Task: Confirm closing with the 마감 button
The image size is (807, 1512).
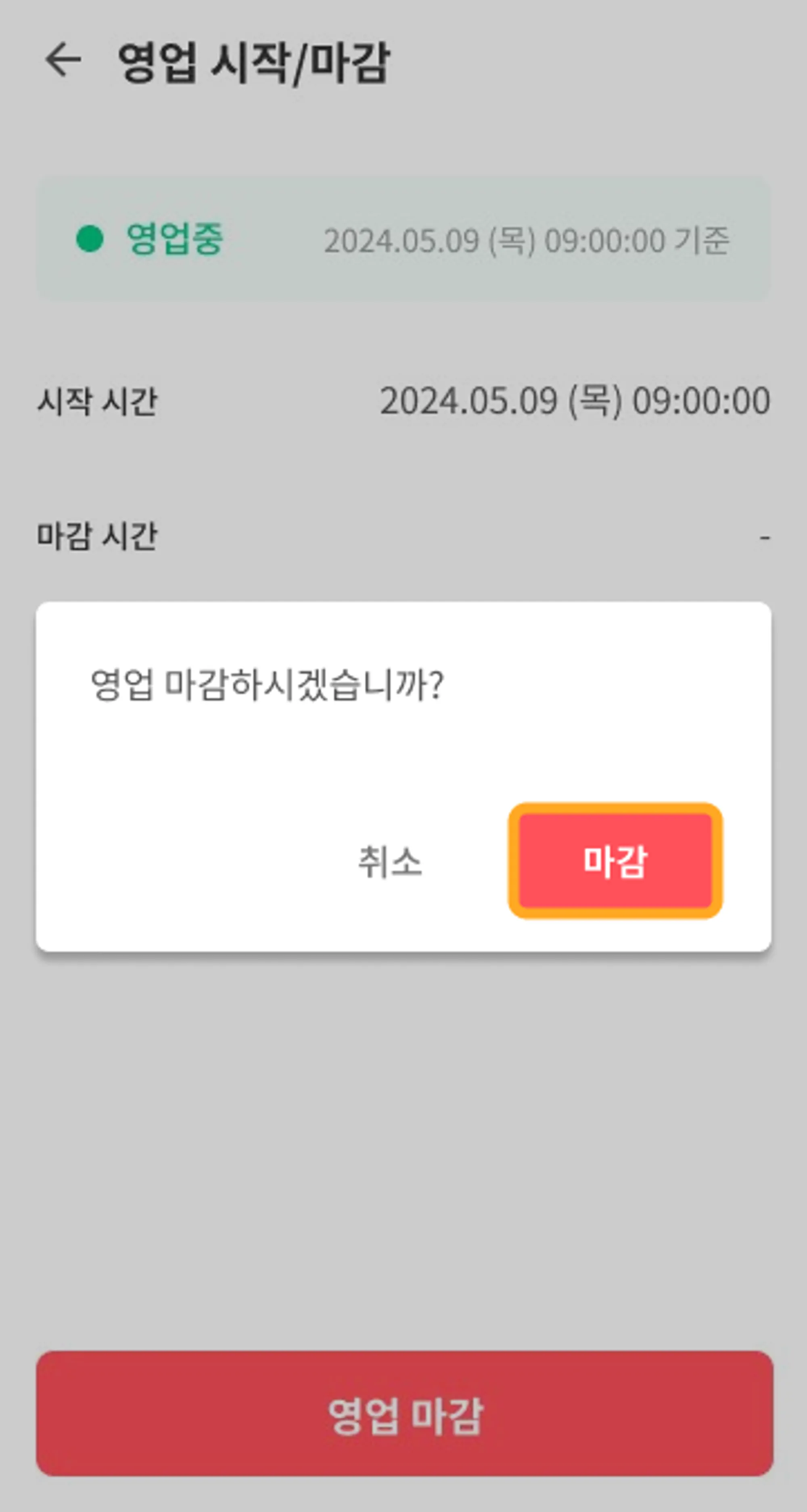Action: (615, 861)
